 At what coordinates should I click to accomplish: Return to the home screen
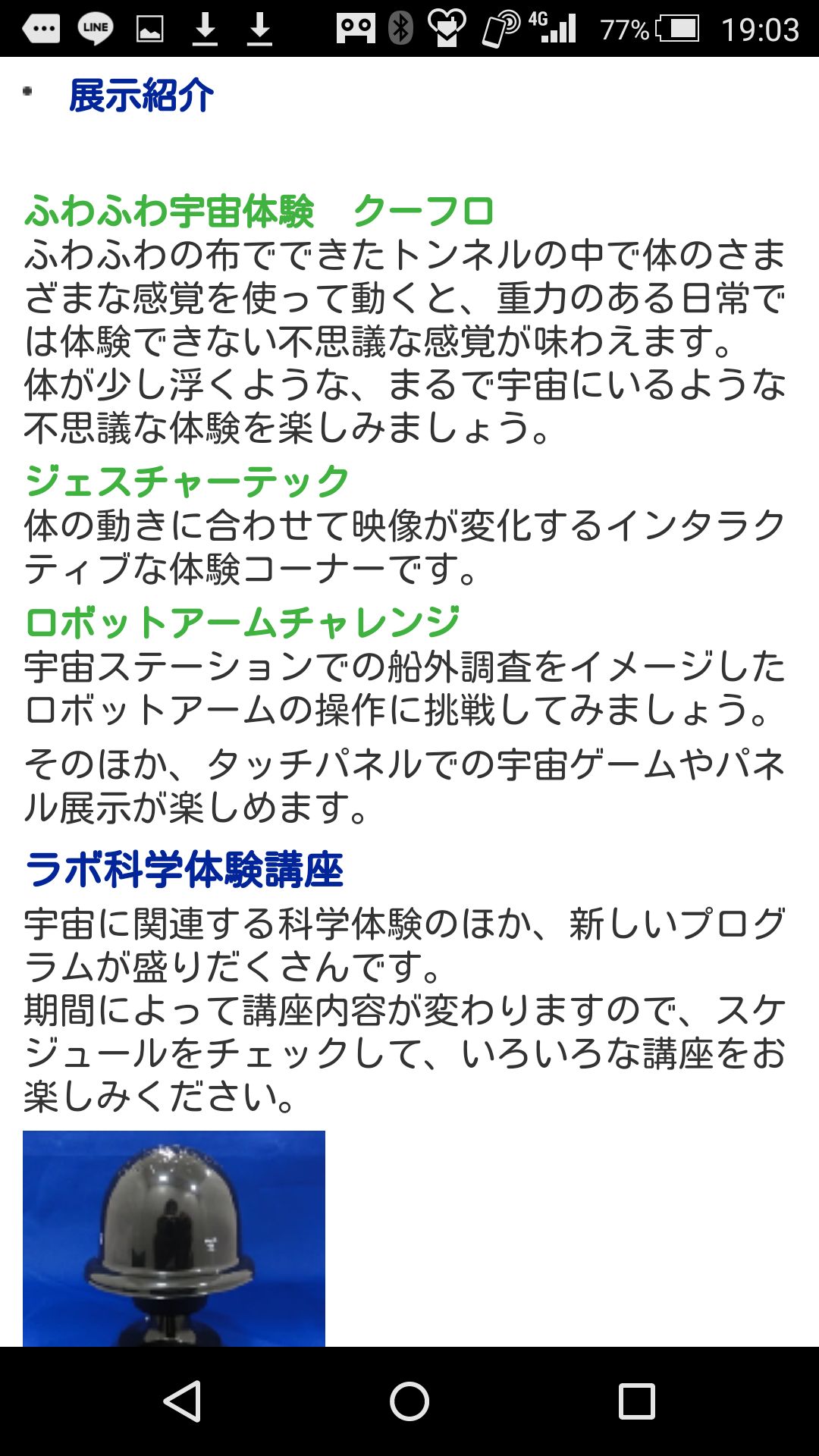(x=409, y=1401)
